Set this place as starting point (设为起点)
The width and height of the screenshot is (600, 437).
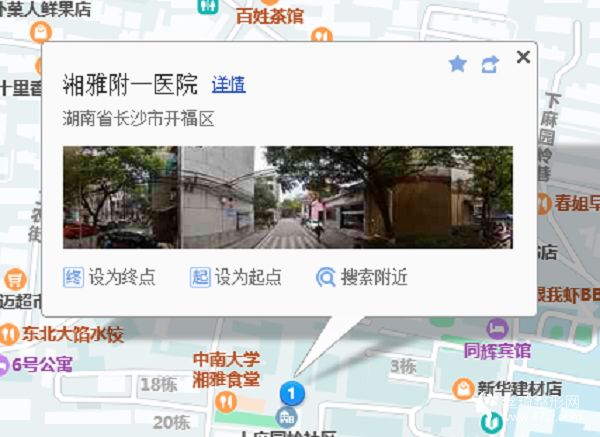[x=237, y=277]
